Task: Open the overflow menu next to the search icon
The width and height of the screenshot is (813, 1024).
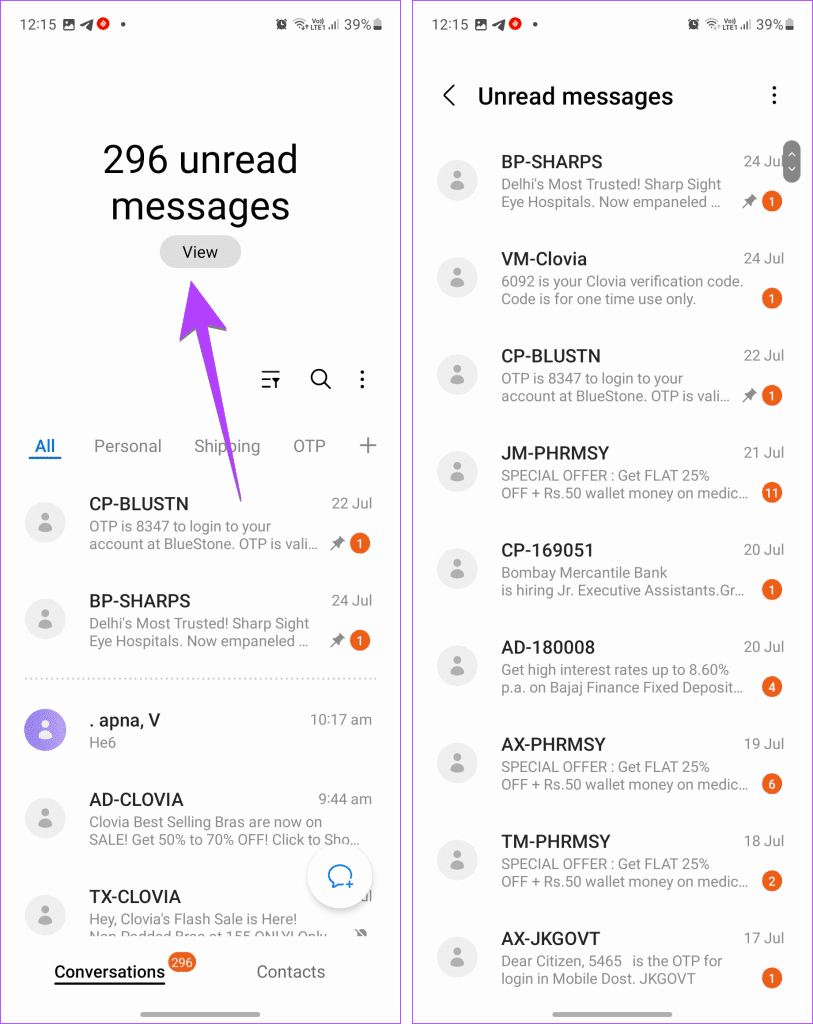Action: pos(362,379)
